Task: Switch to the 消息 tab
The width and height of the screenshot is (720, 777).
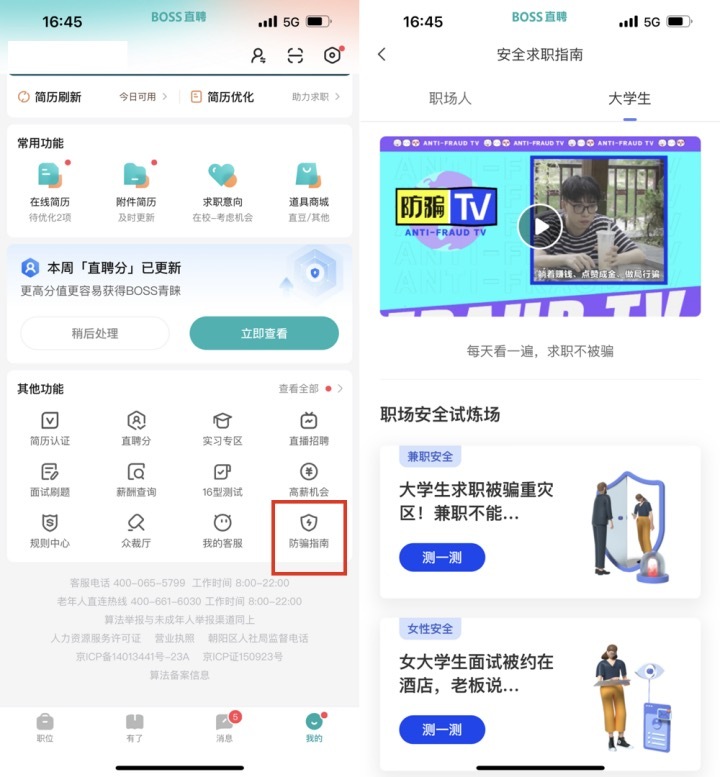Action: click(224, 728)
